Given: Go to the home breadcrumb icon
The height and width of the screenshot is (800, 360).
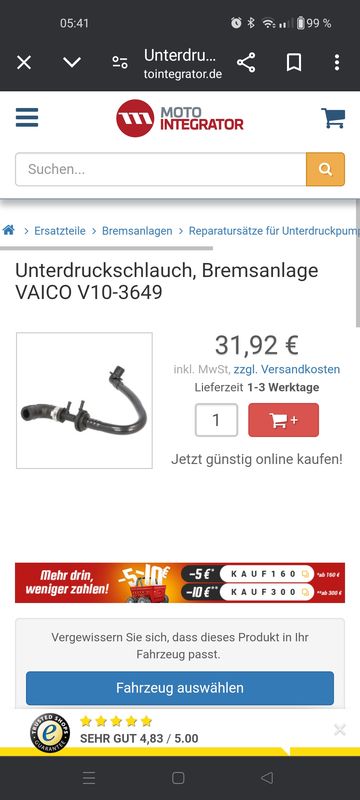Looking at the screenshot, I should (x=9, y=231).
